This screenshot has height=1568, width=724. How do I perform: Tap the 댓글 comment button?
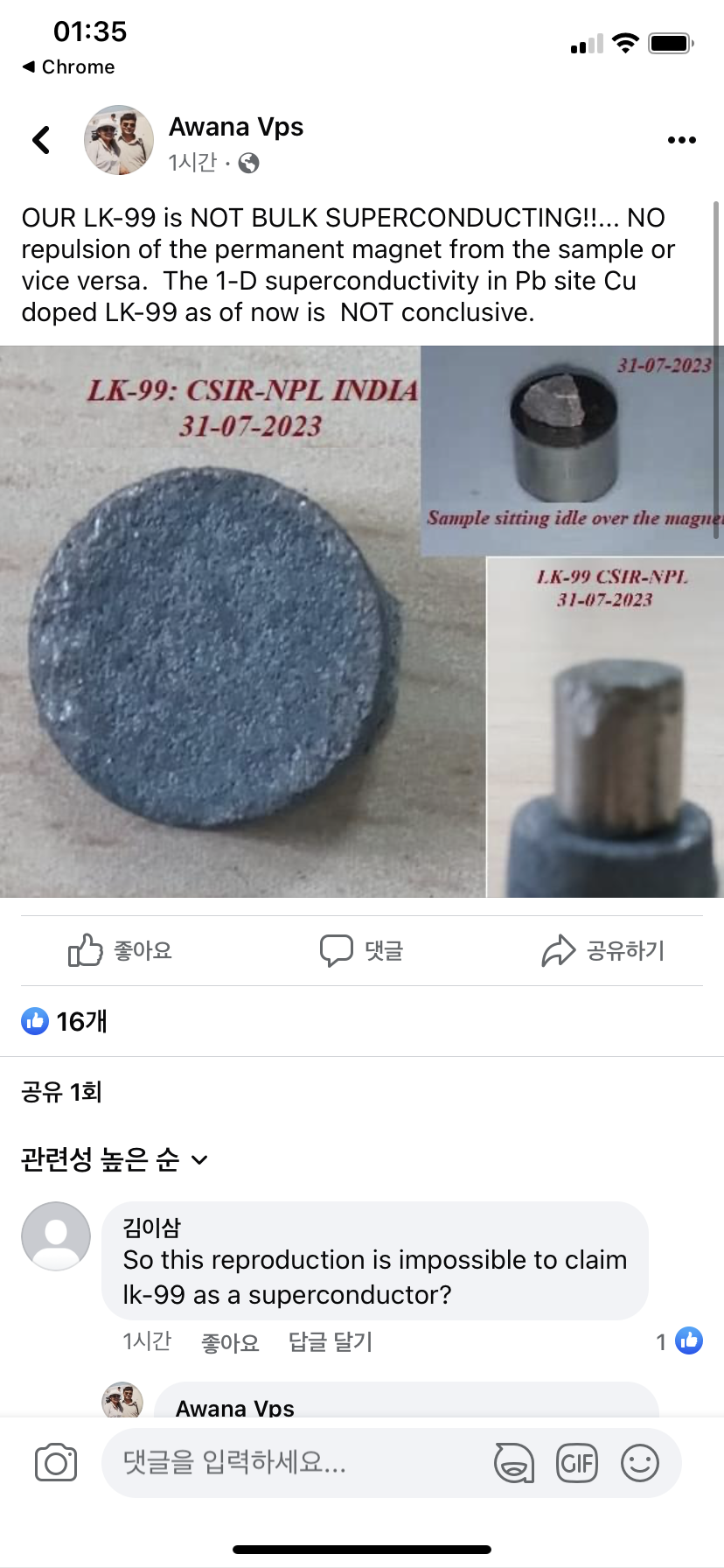click(361, 950)
